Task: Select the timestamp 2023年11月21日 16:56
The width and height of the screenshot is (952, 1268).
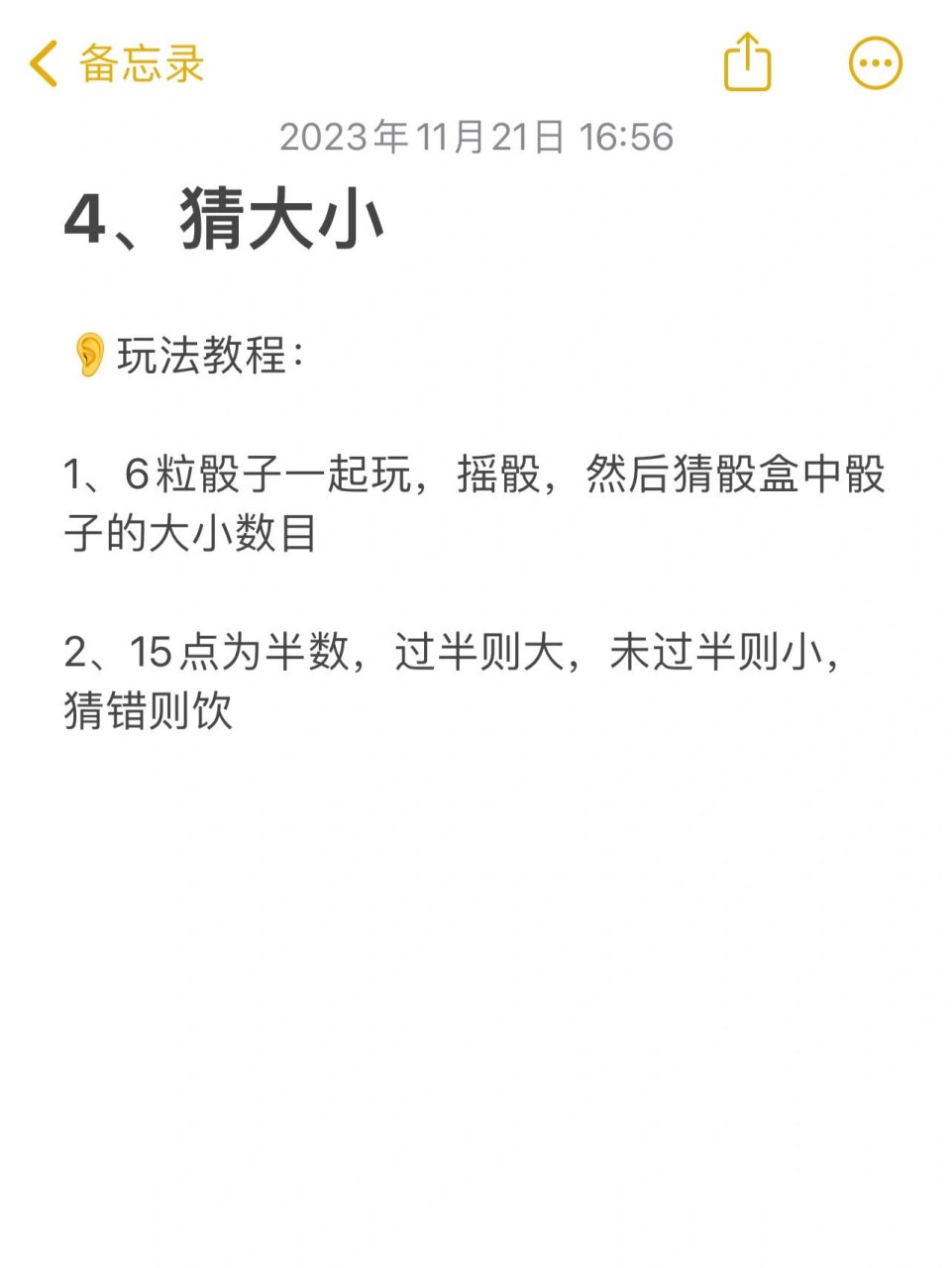Action: (x=476, y=136)
